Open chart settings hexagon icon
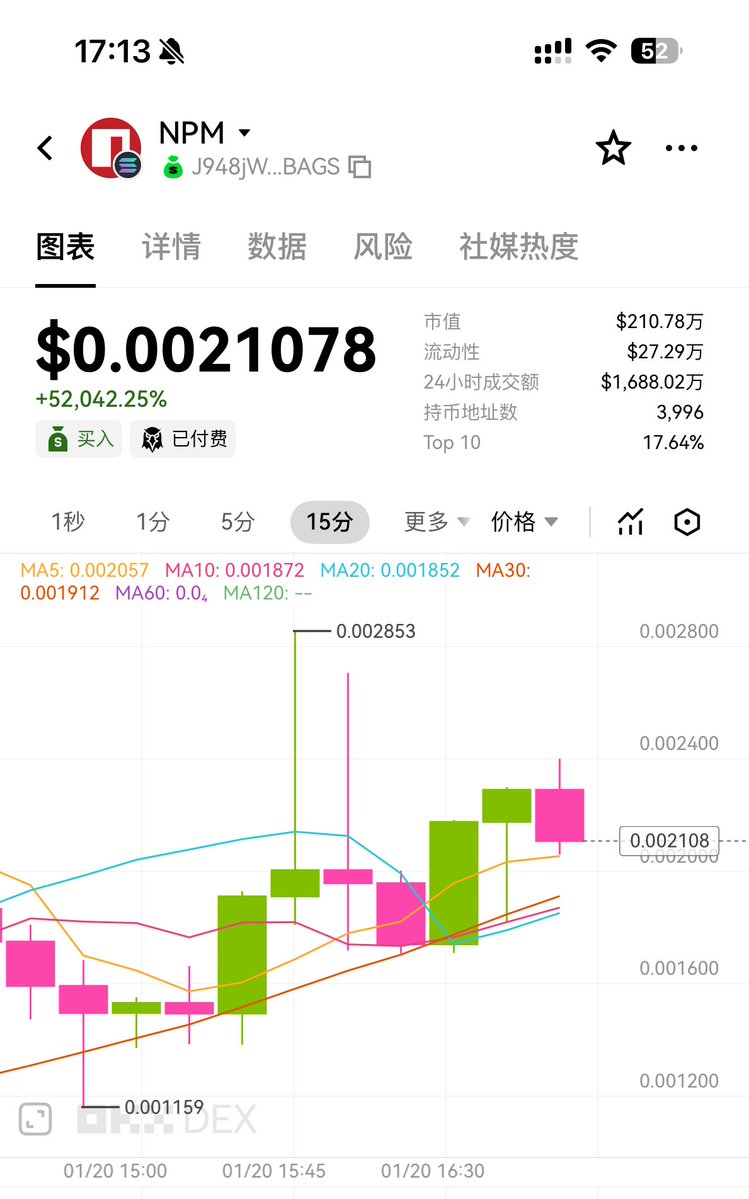Viewport: 749px width, 1199px height. [687, 522]
